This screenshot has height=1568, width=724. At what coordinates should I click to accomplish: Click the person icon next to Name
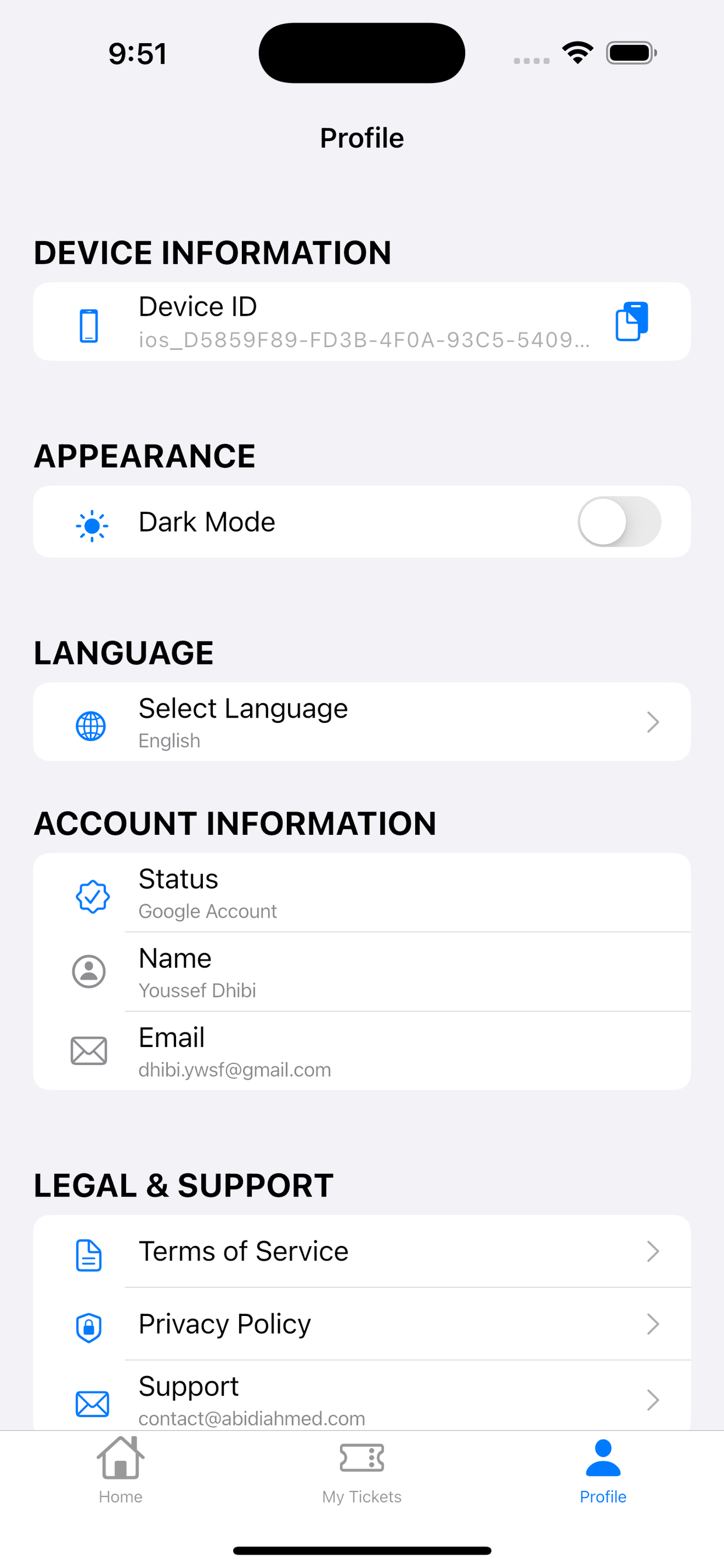click(x=89, y=972)
